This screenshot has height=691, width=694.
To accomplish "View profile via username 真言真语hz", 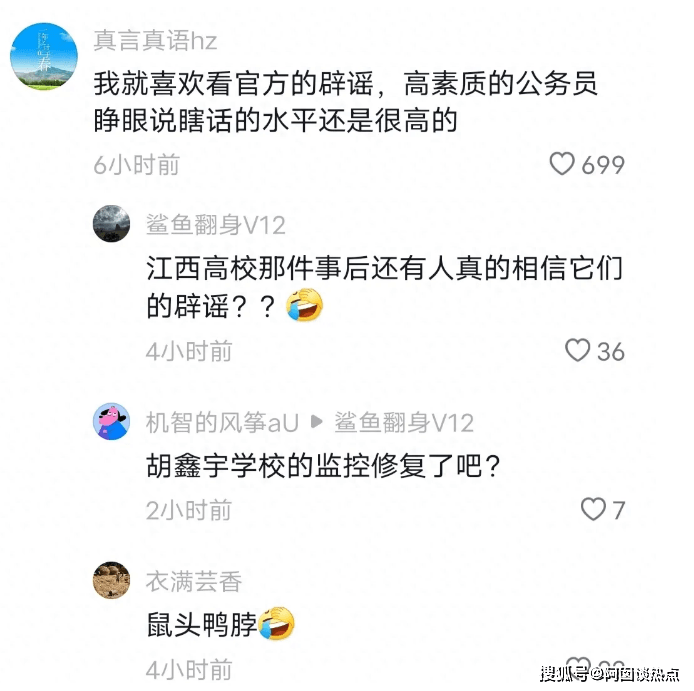I will (155, 41).
